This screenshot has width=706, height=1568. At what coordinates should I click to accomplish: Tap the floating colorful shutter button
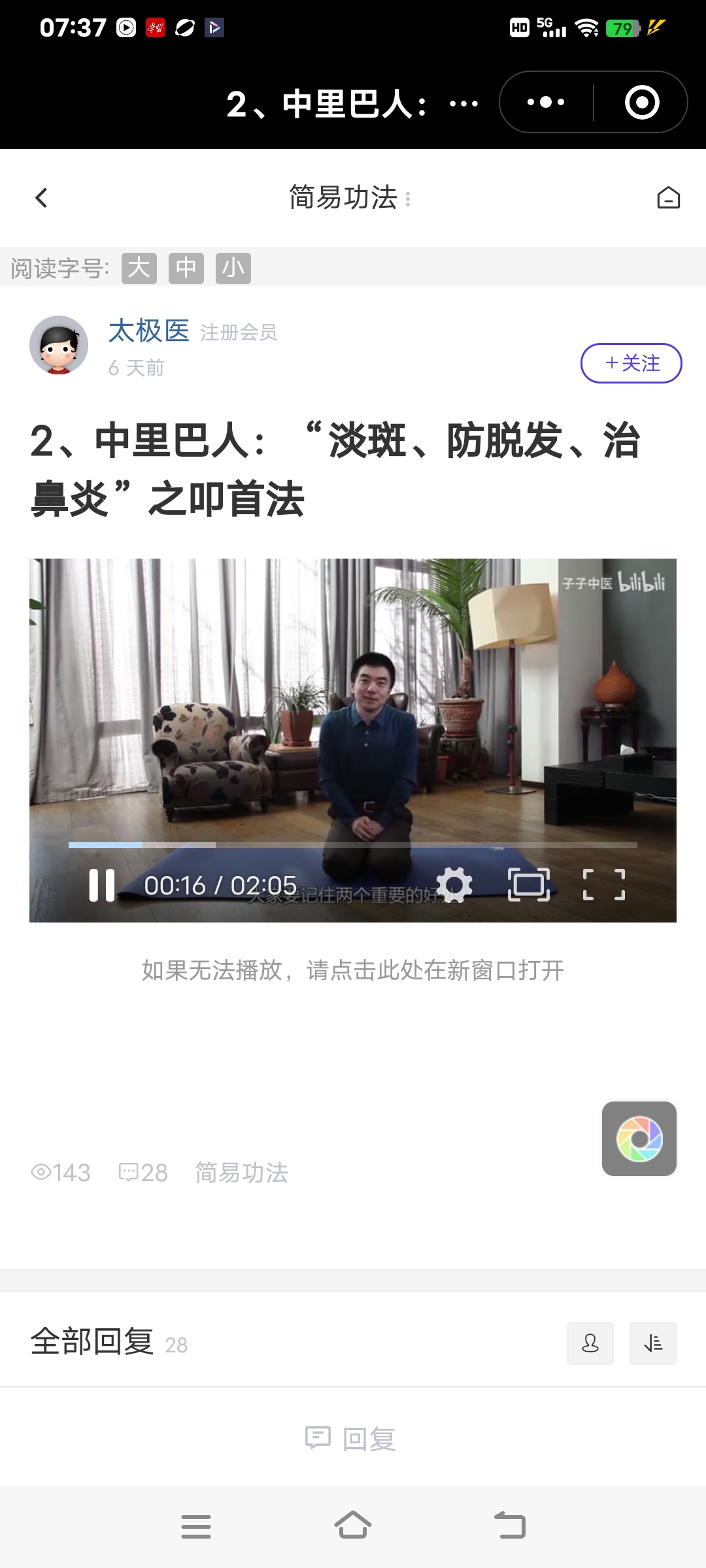[x=639, y=1139]
